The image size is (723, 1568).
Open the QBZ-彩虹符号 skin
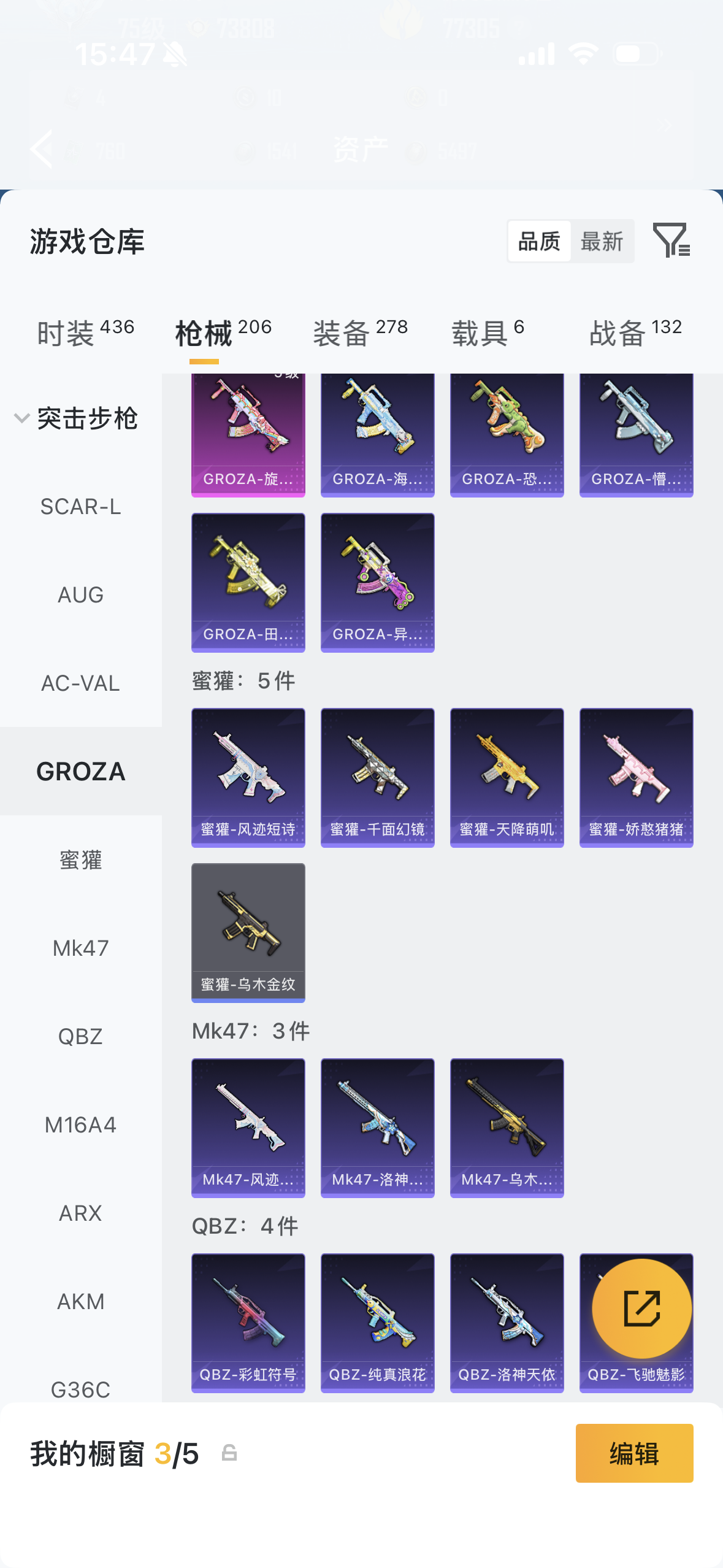[248, 1323]
